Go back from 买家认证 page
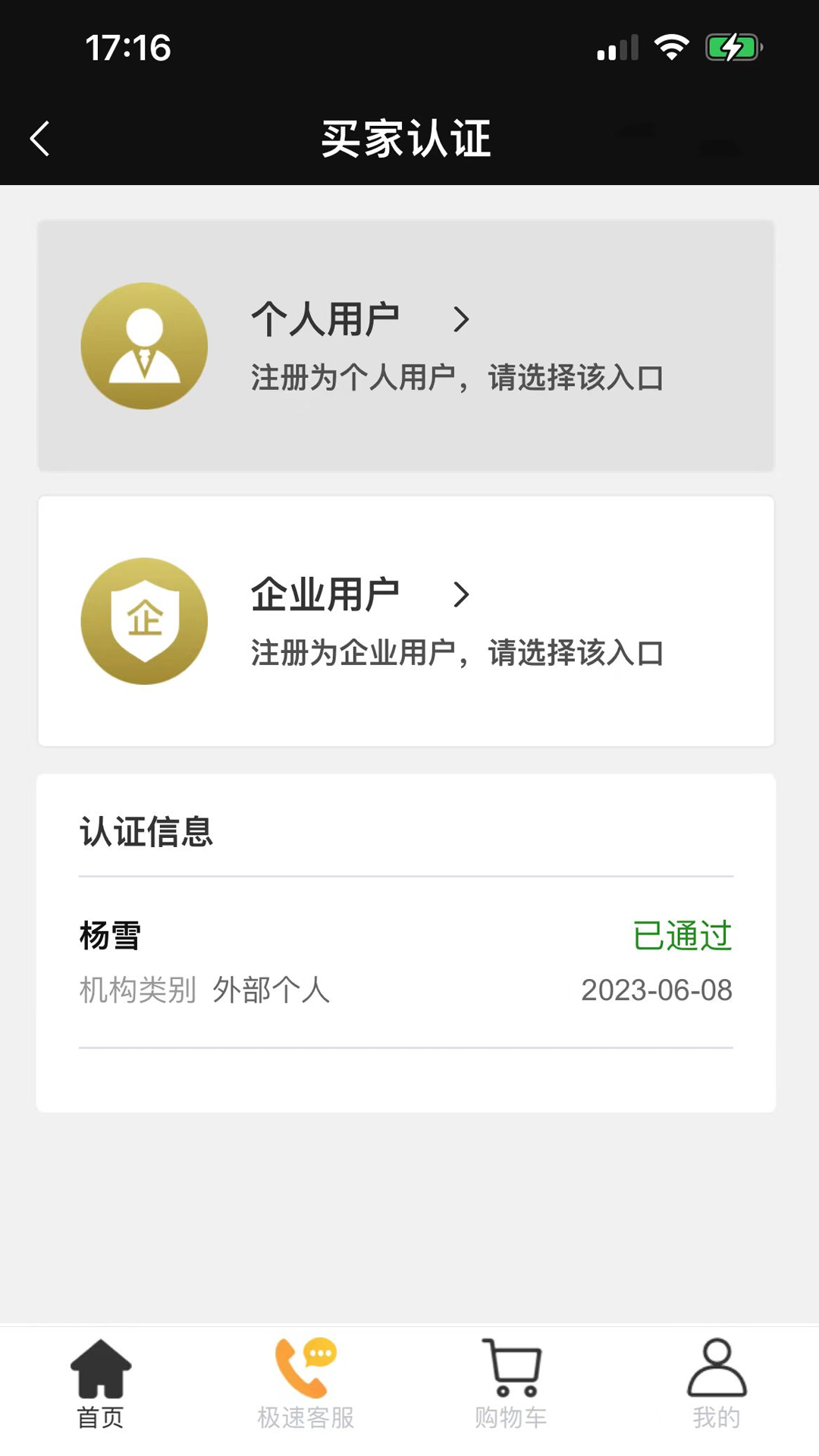819x1456 pixels. coord(39,139)
